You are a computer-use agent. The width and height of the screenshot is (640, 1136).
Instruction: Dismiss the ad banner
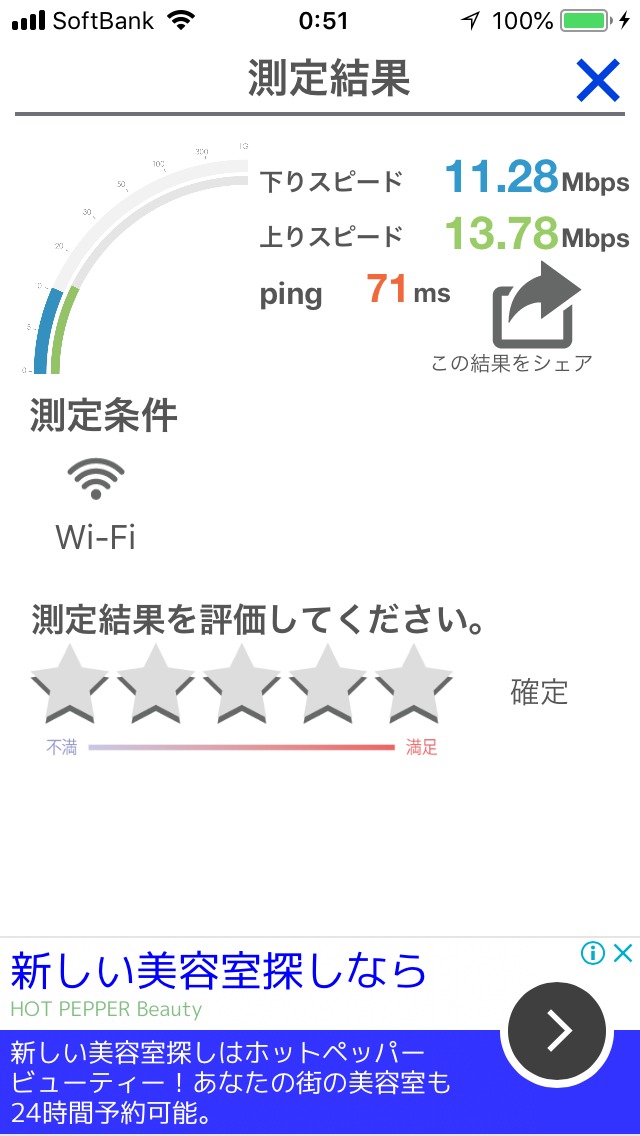(x=623, y=953)
